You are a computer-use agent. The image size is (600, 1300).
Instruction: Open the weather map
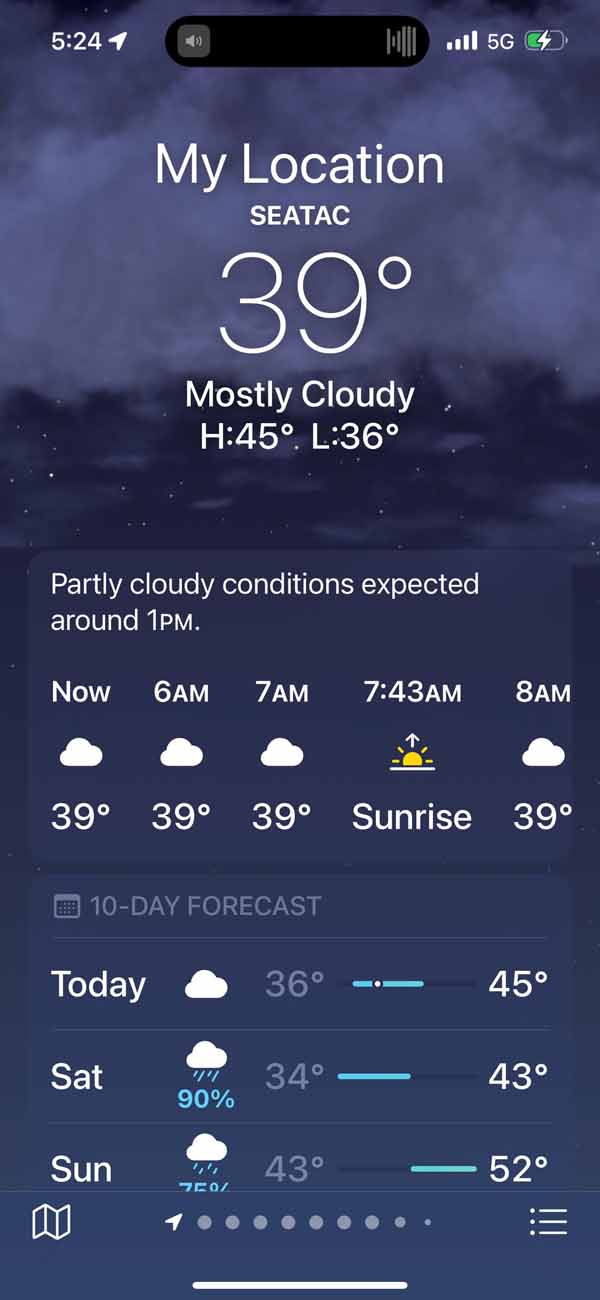click(x=51, y=1221)
